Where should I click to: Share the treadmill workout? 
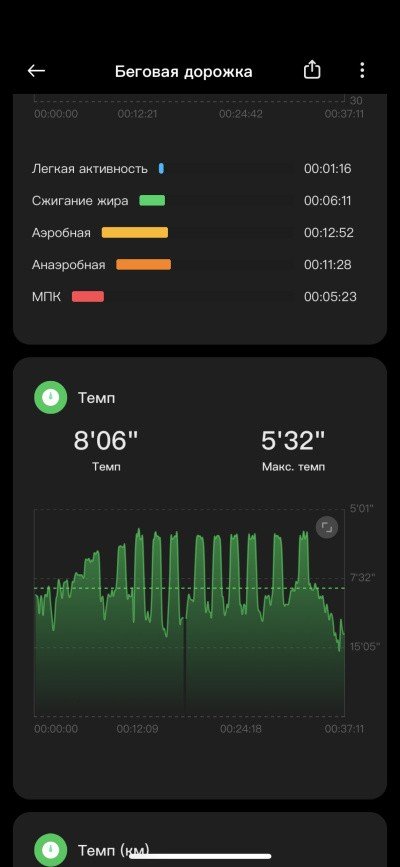coord(312,70)
